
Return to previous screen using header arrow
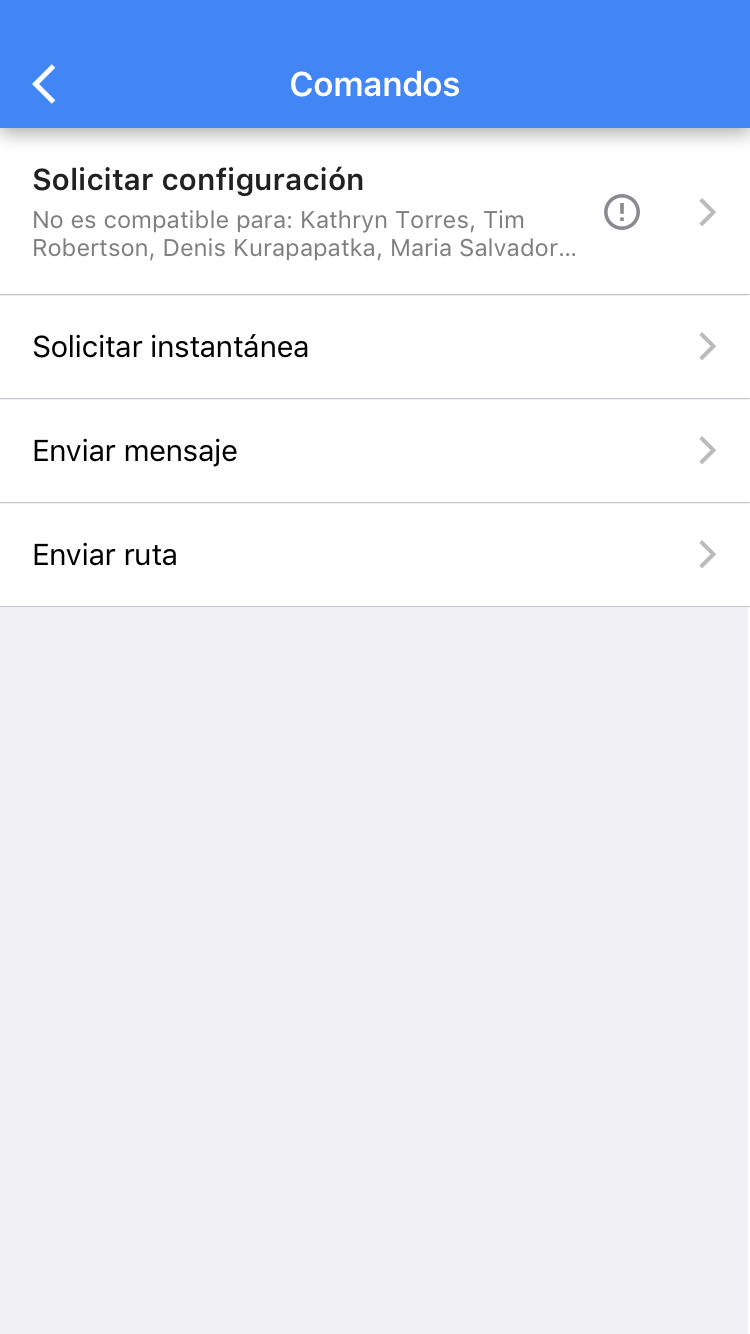[x=44, y=84]
